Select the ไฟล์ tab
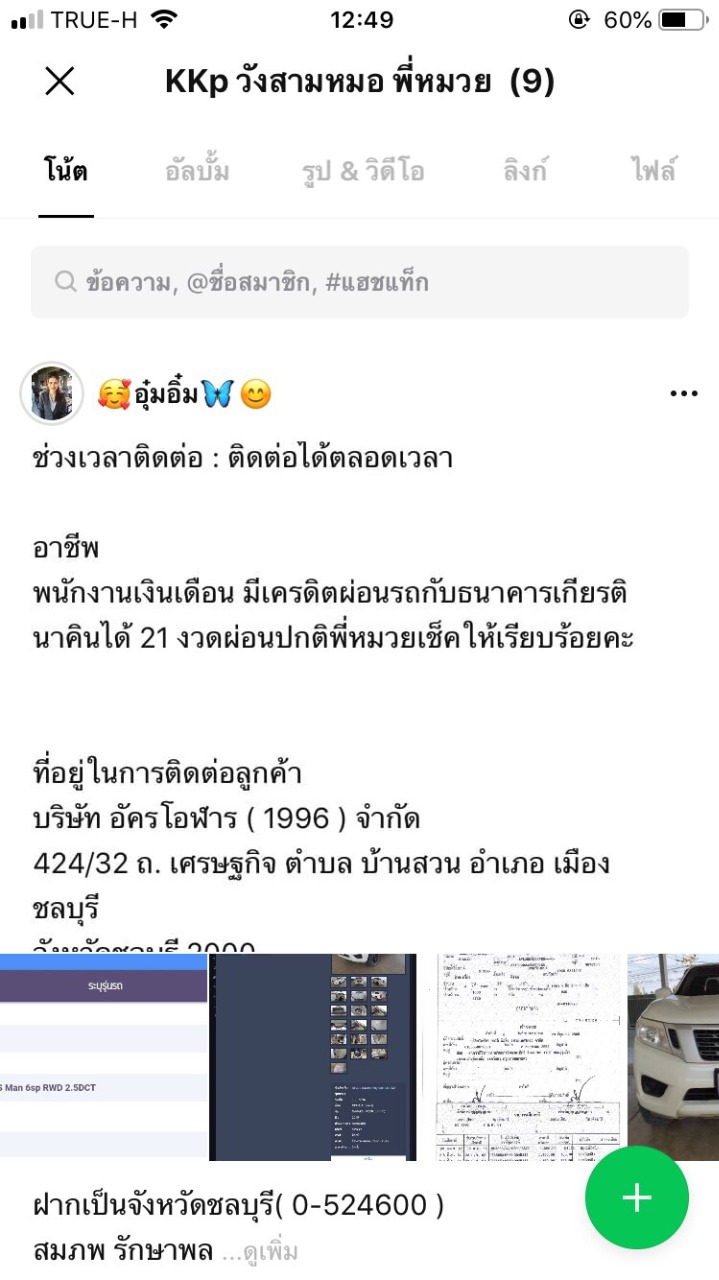 pyautogui.click(x=654, y=171)
